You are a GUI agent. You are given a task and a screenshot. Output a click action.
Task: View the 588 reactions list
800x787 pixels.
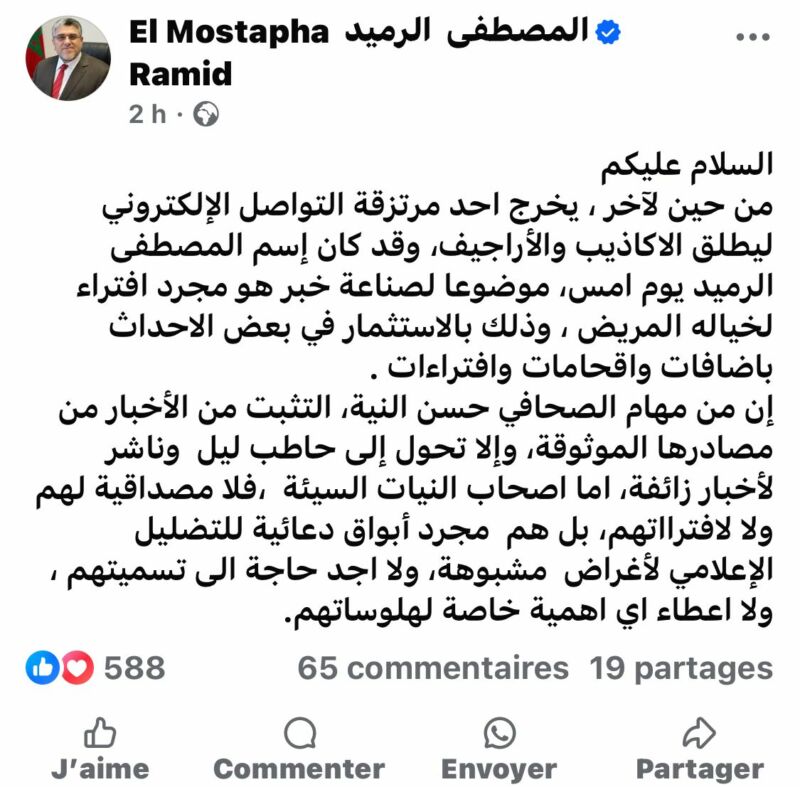pyautogui.click(x=96, y=667)
